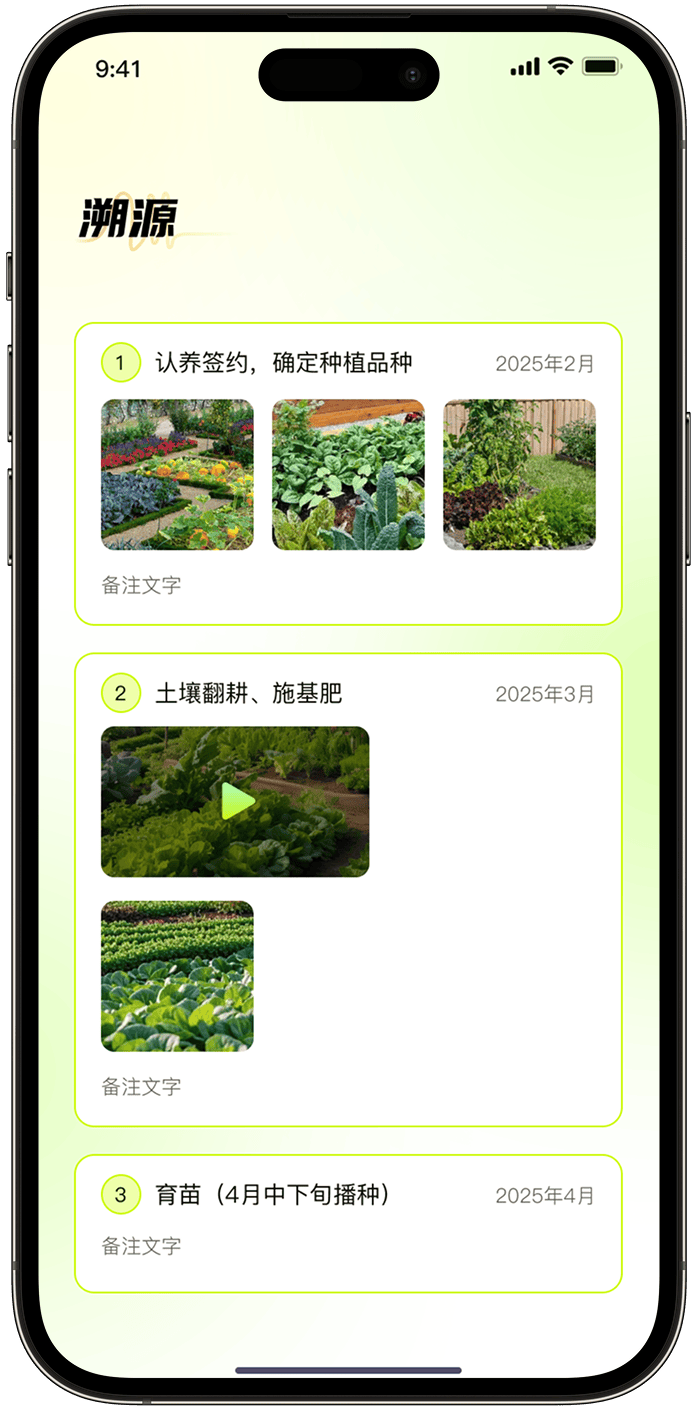Open the flower garden photo in step 1
The width and height of the screenshot is (698, 1410).
tap(177, 475)
